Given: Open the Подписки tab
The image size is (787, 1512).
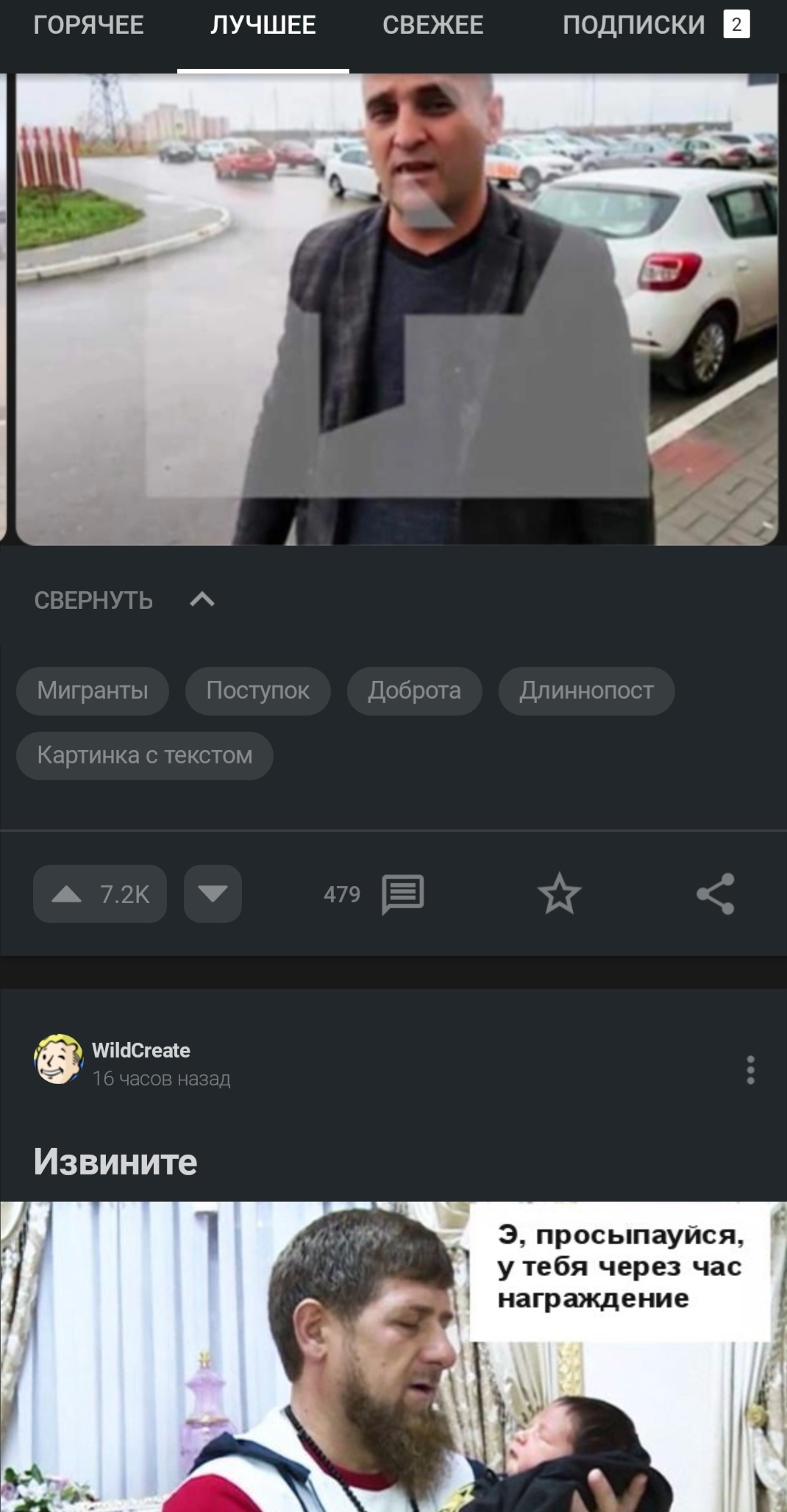Looking at the screenshot, I should point(633,25).
